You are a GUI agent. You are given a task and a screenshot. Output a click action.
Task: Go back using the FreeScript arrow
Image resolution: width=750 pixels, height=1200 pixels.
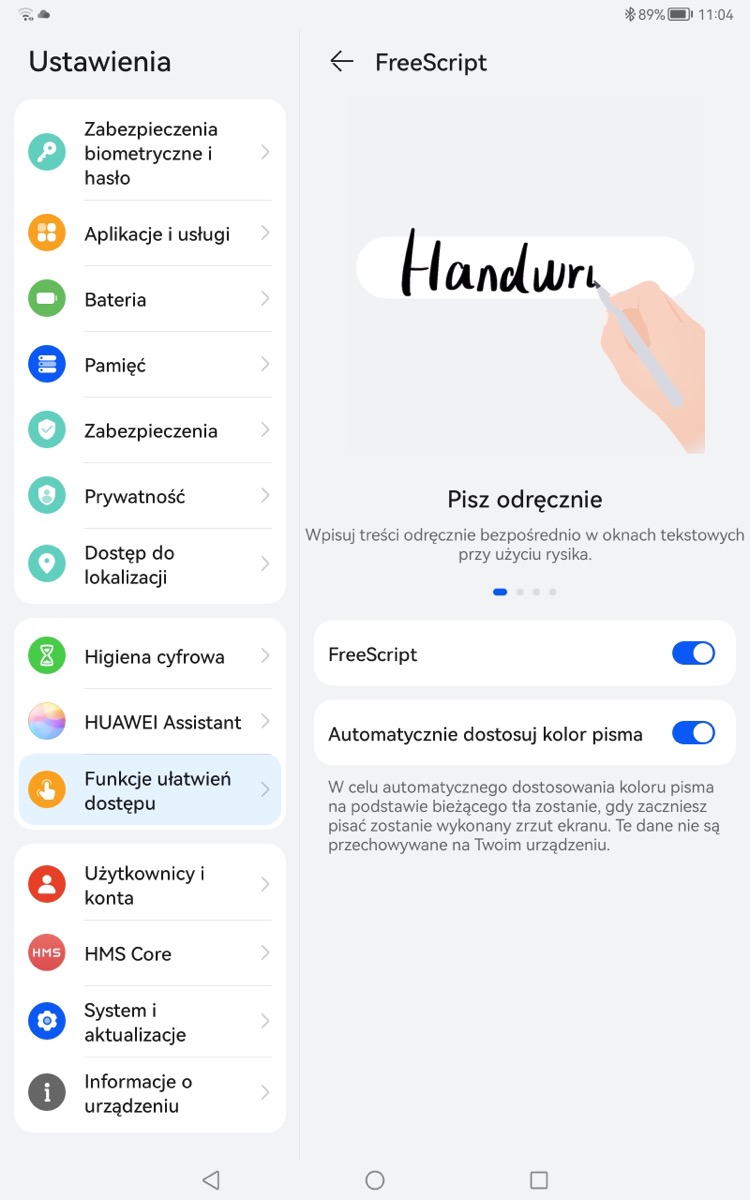[342, 62]
